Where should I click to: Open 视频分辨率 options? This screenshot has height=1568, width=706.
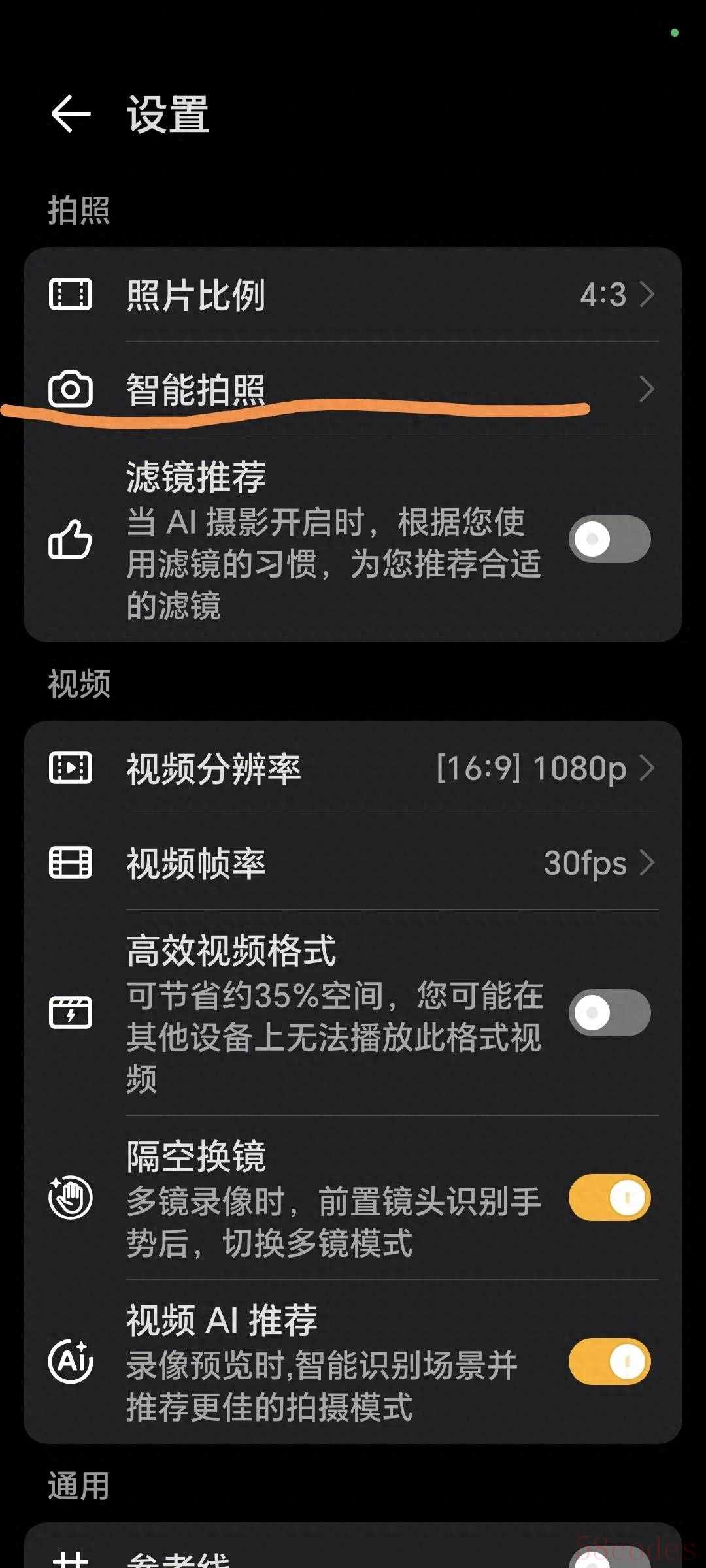(353, 768)
